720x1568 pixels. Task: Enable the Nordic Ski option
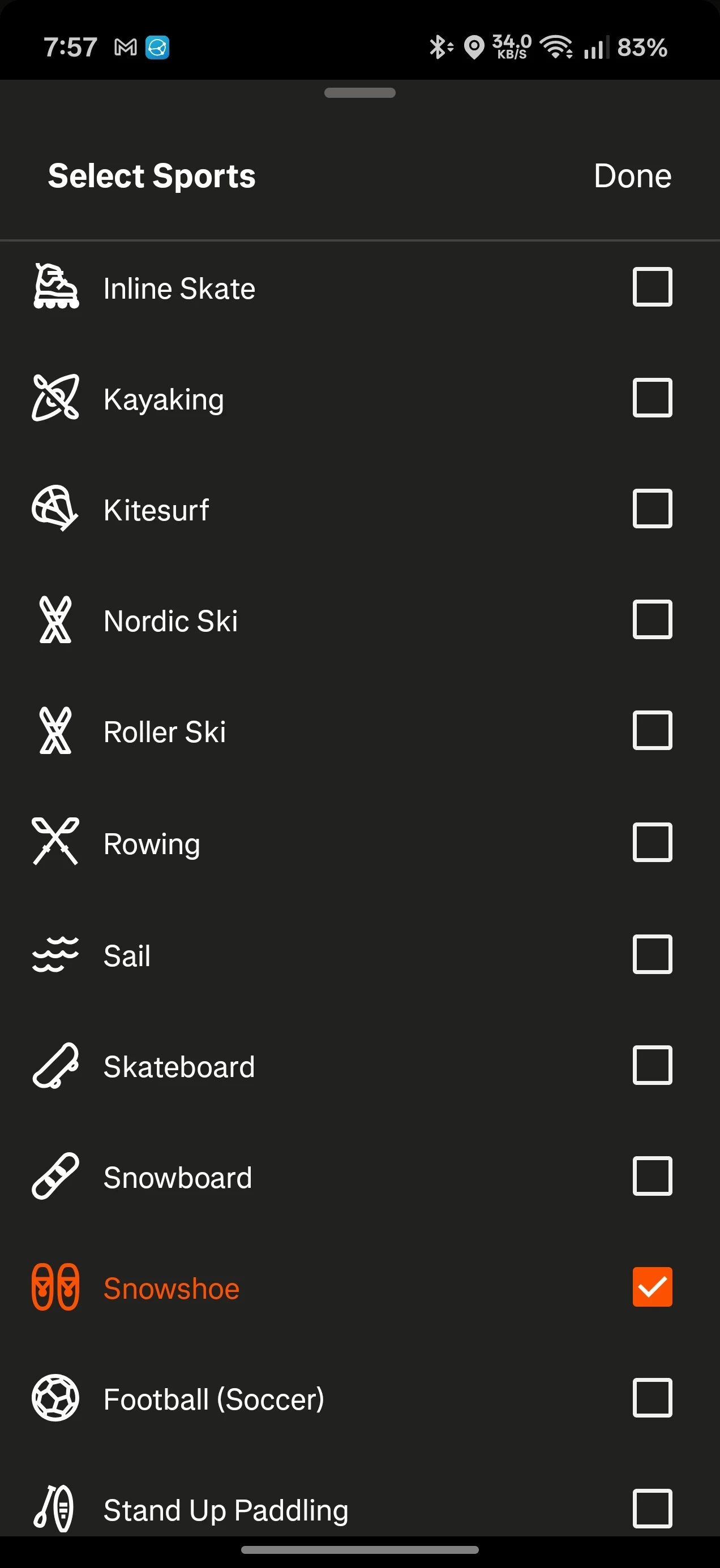click(x=652, y=619)
